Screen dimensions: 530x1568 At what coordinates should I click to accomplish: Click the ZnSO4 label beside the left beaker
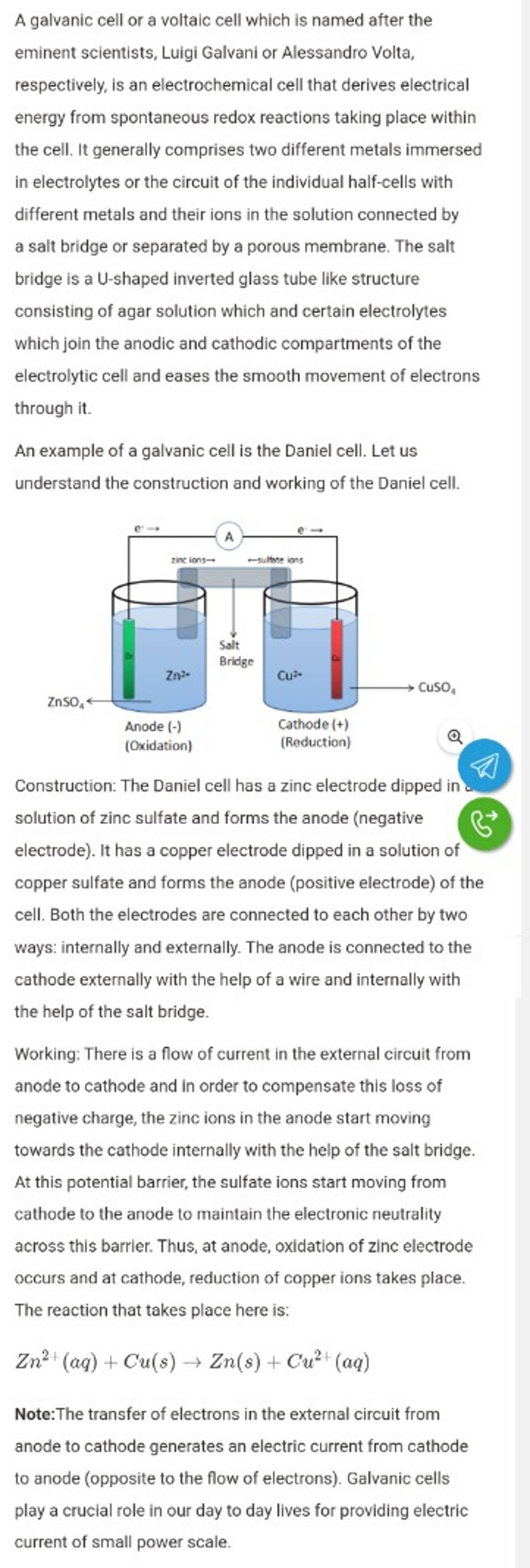pos(66,702)
